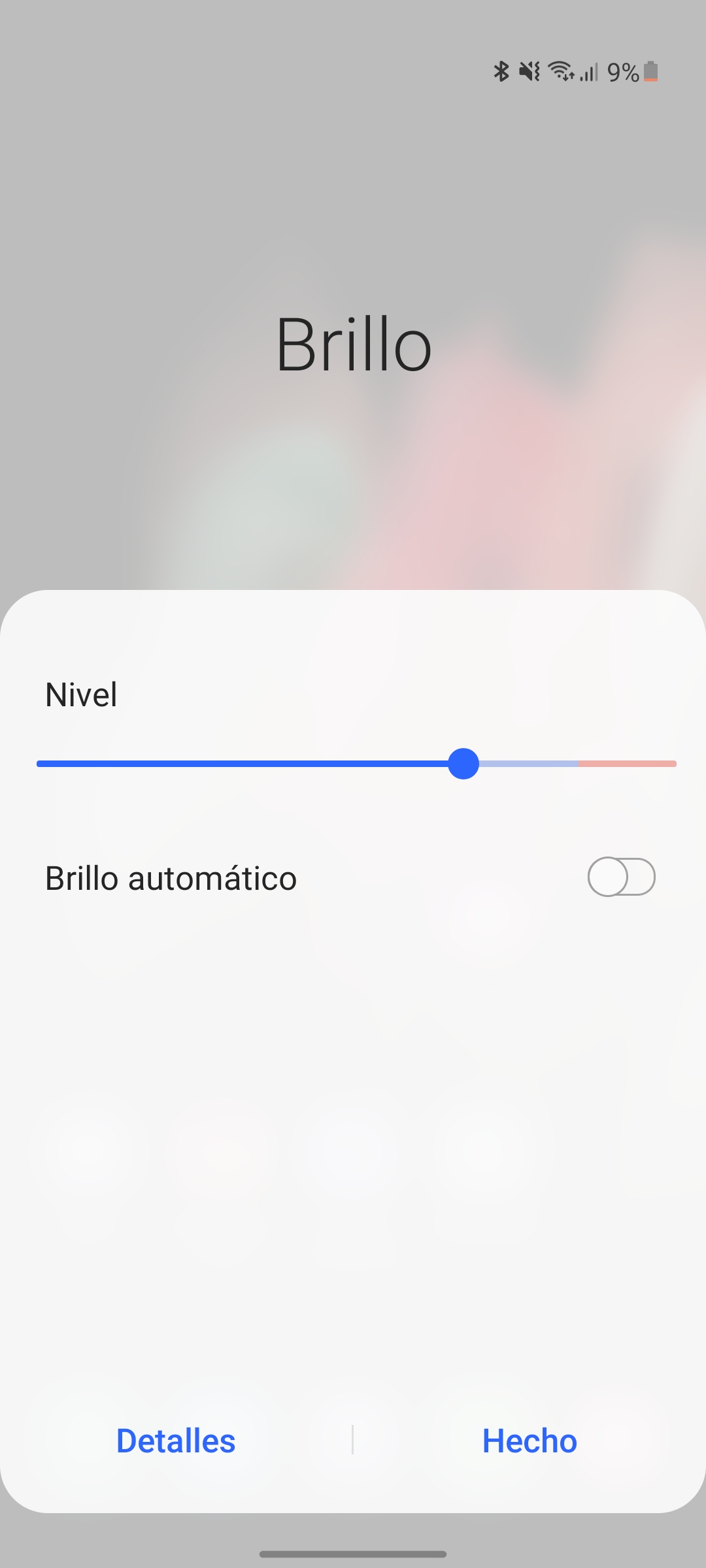
Task: Enable the Brillo automático switch
Action: point(621,877)
